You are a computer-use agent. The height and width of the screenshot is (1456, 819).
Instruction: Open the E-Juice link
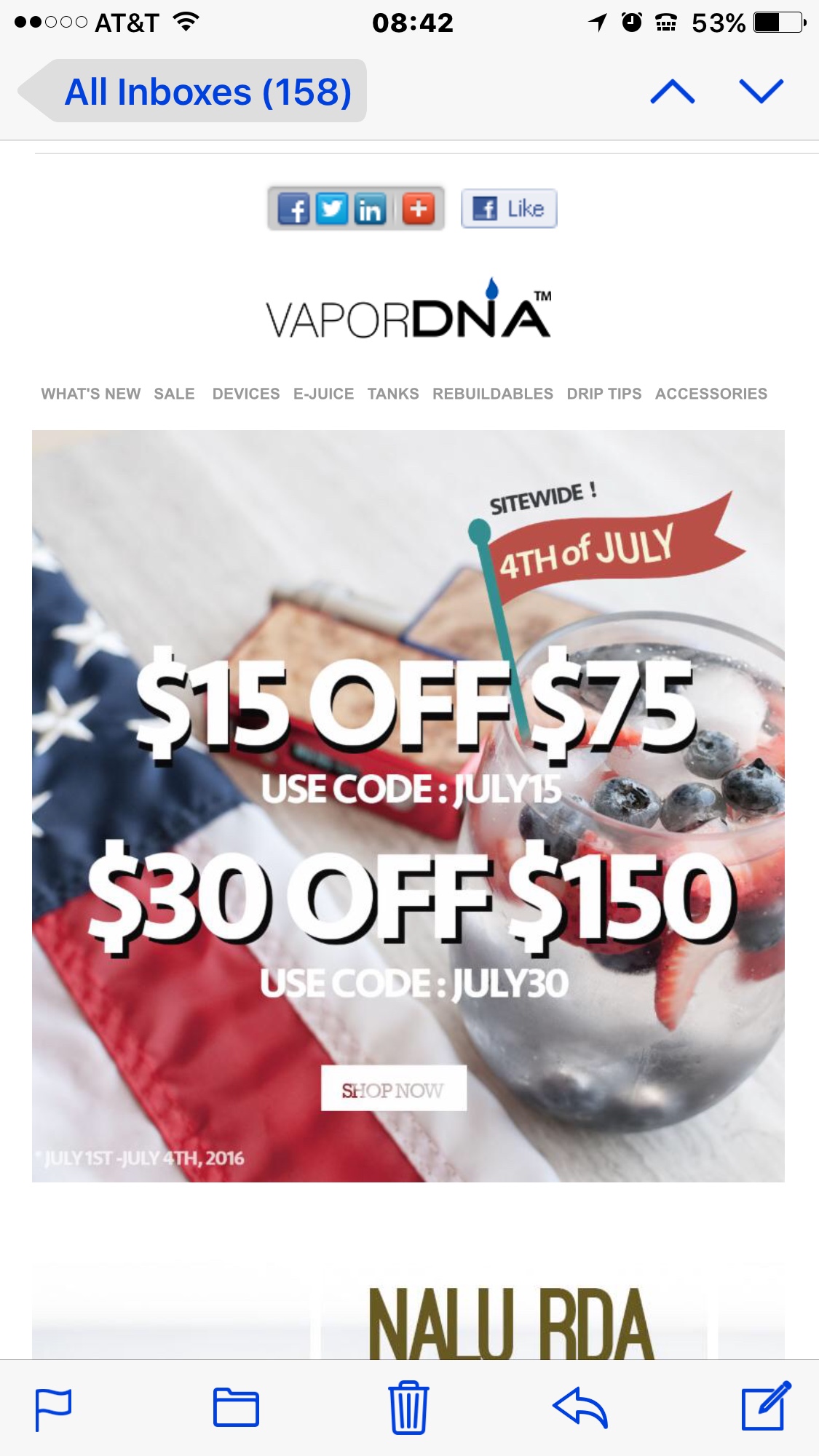click(323, 394)
